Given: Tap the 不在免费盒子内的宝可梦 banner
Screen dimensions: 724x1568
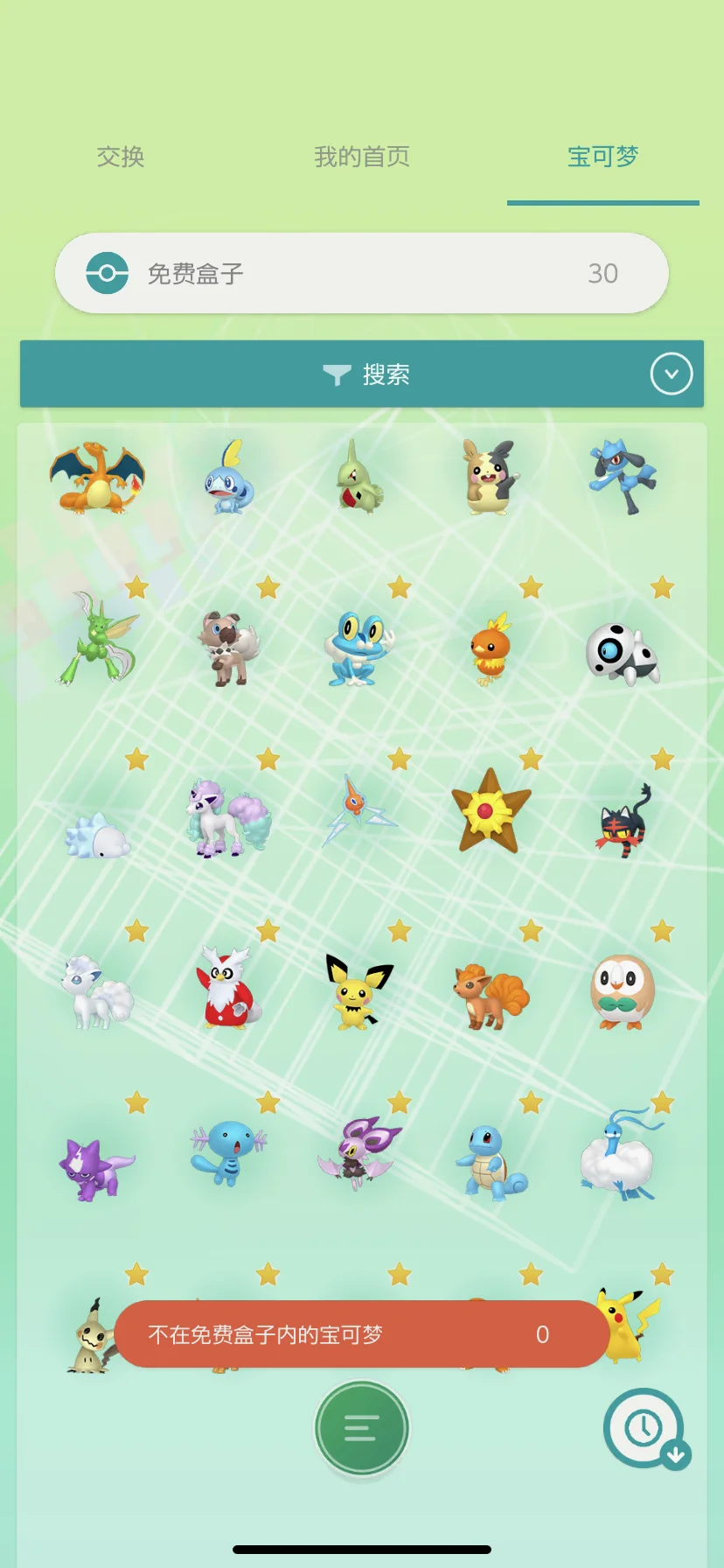Looking at the screenshot, I should click(361, 1334).
